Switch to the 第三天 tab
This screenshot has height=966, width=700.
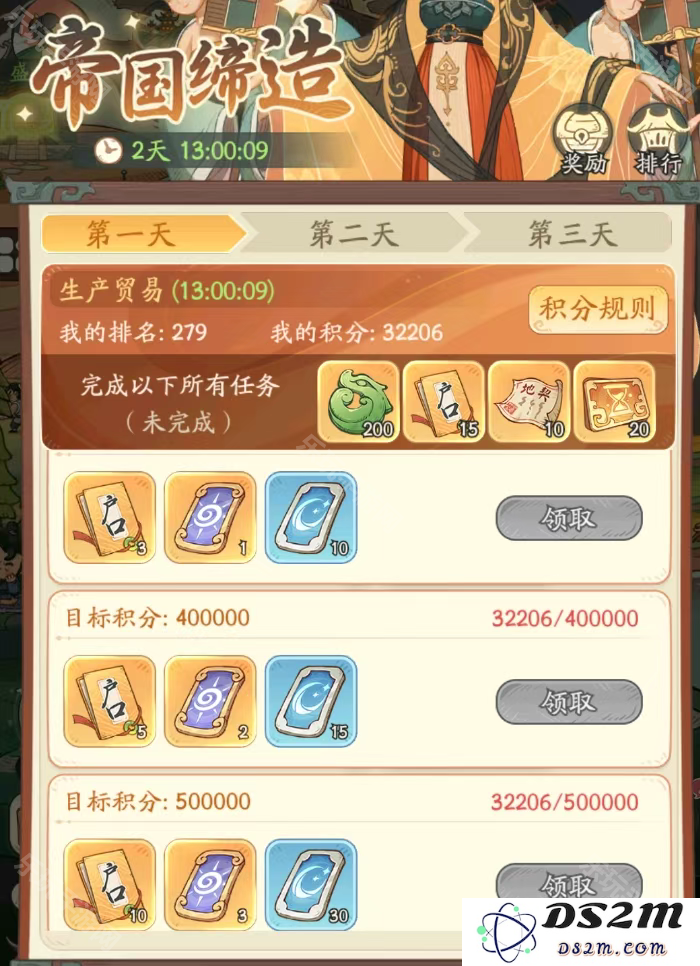tap(572, 235)
